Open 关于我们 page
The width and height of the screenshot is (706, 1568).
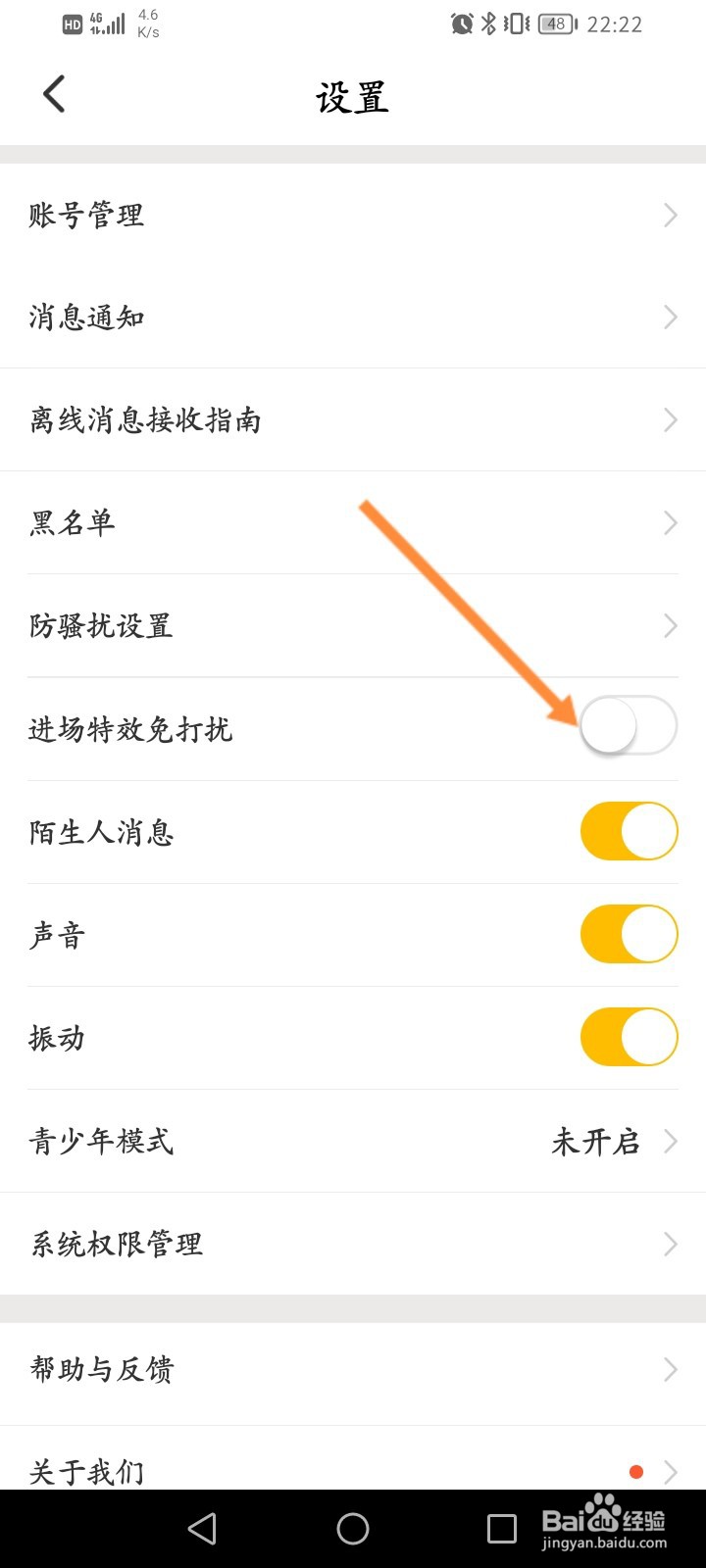(x=353, y=1458)
